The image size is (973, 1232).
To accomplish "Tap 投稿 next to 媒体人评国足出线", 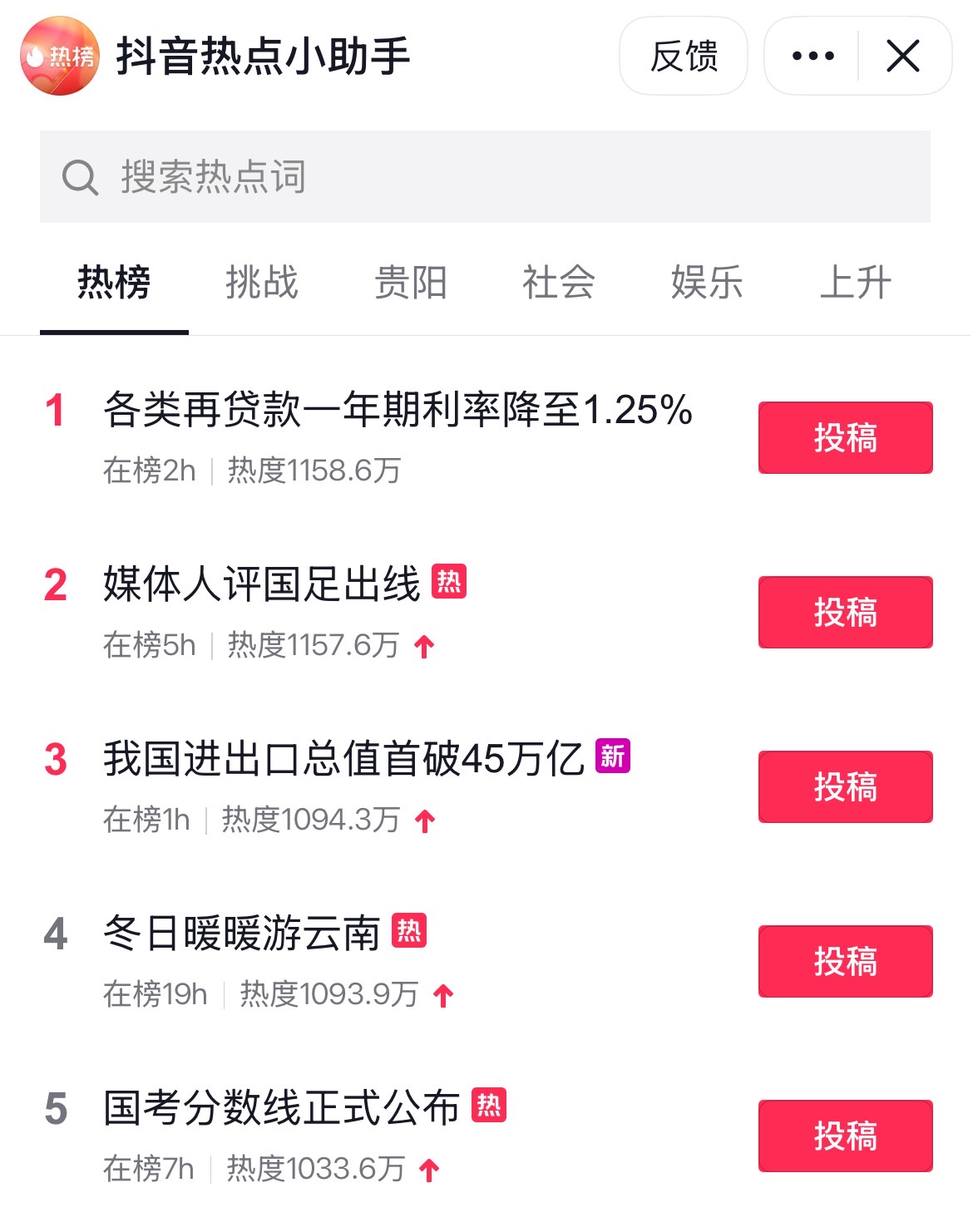I will pos(845,613).
